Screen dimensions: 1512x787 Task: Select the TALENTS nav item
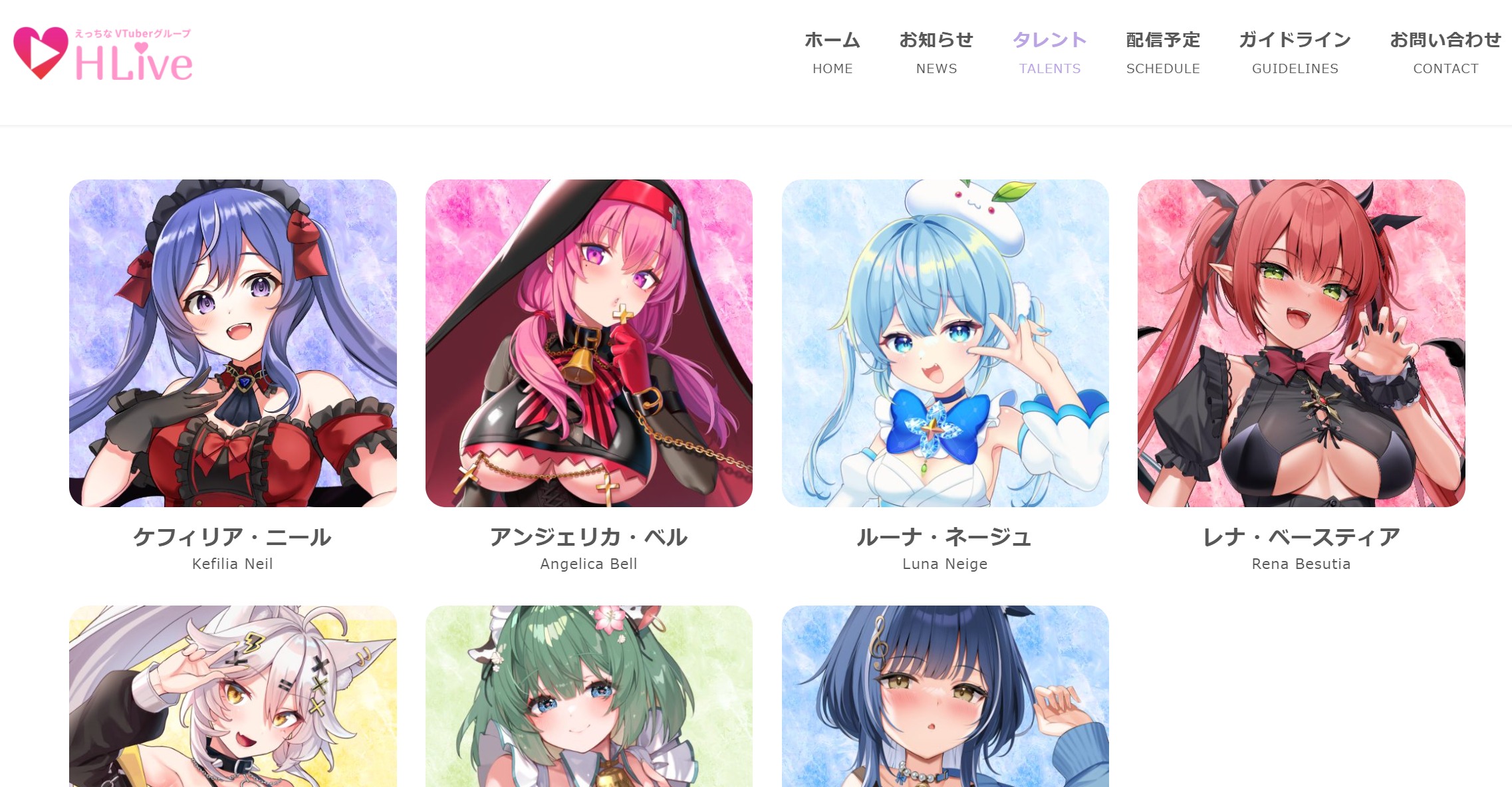tap(1050, 53)
